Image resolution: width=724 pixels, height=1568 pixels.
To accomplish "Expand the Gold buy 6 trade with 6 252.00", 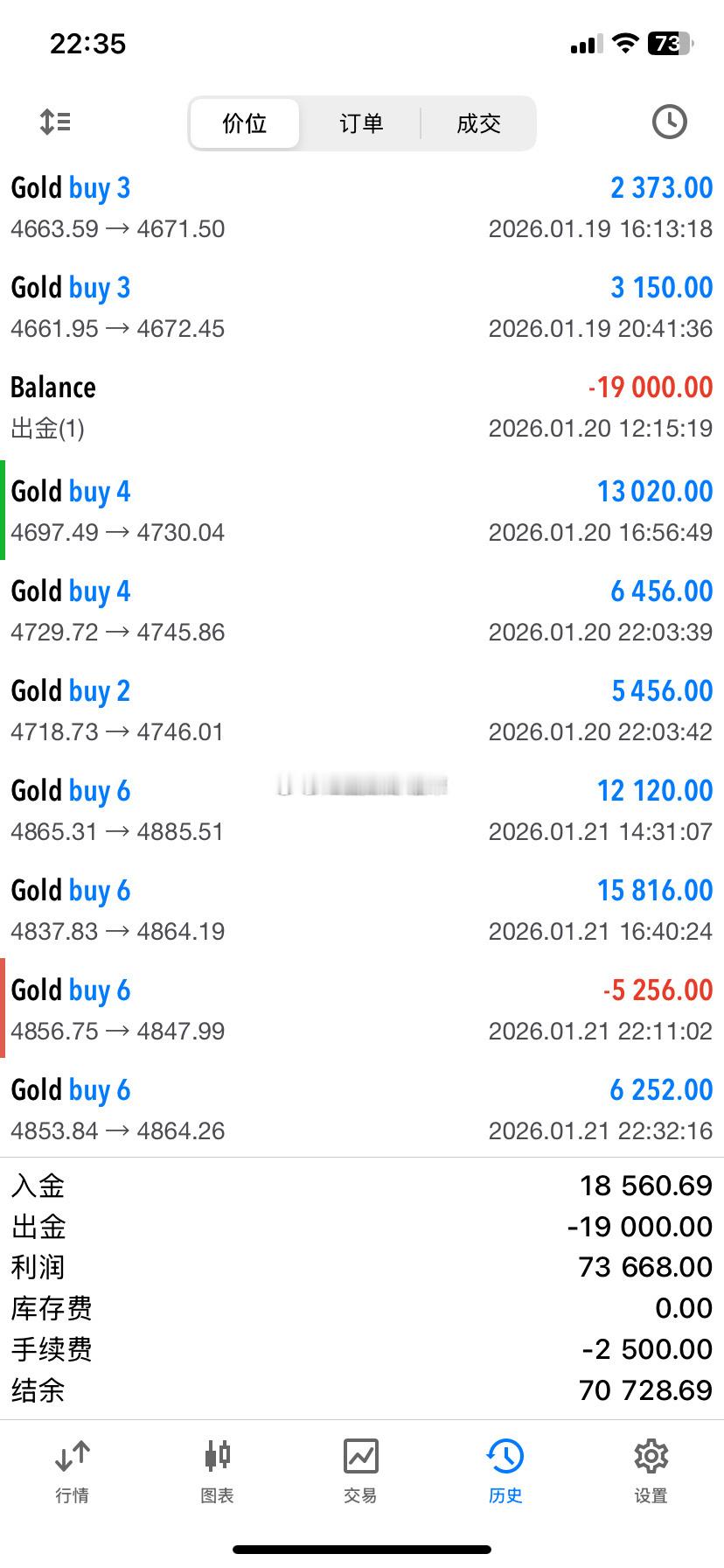I will click(x=362, y=1109).
